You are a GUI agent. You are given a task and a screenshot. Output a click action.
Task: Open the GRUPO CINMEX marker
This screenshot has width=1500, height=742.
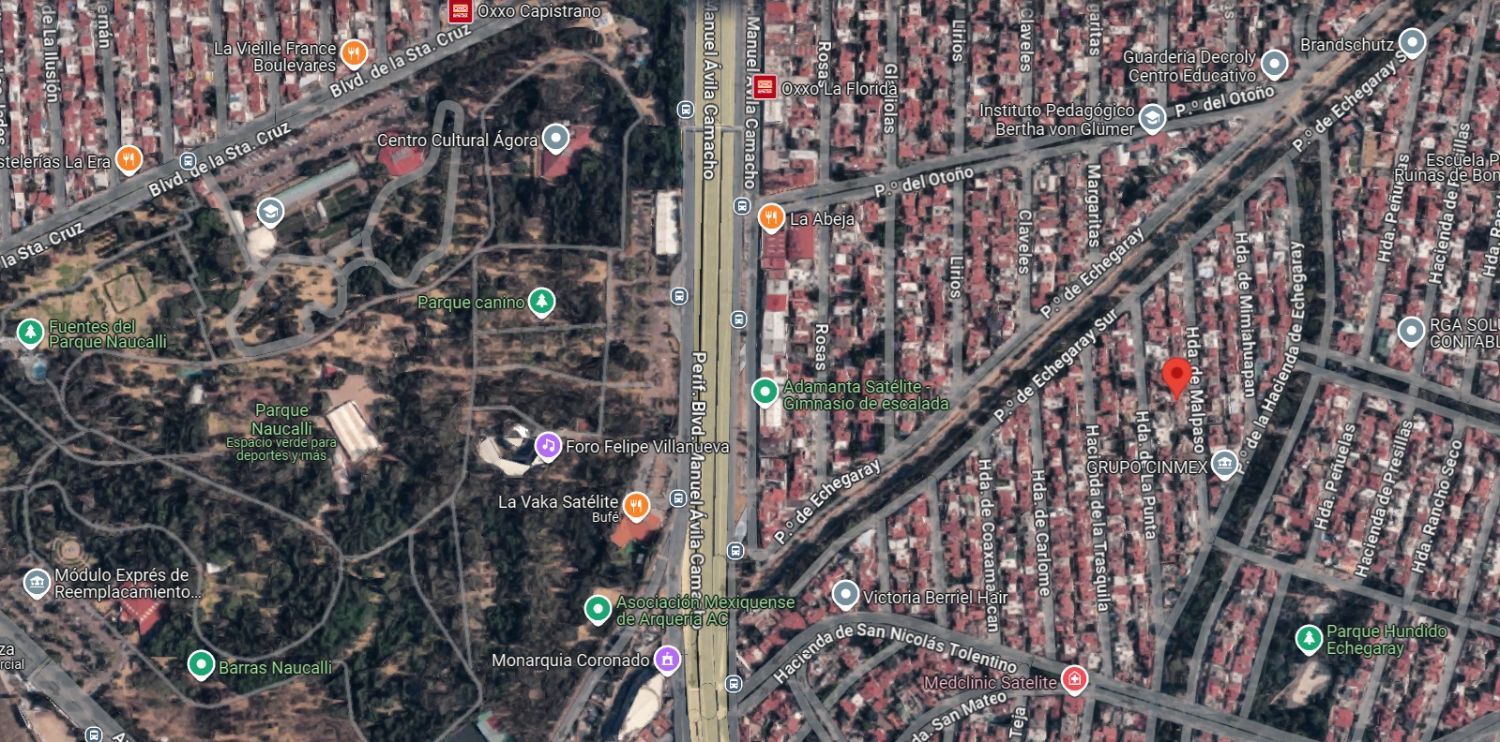click(1224, 465)
